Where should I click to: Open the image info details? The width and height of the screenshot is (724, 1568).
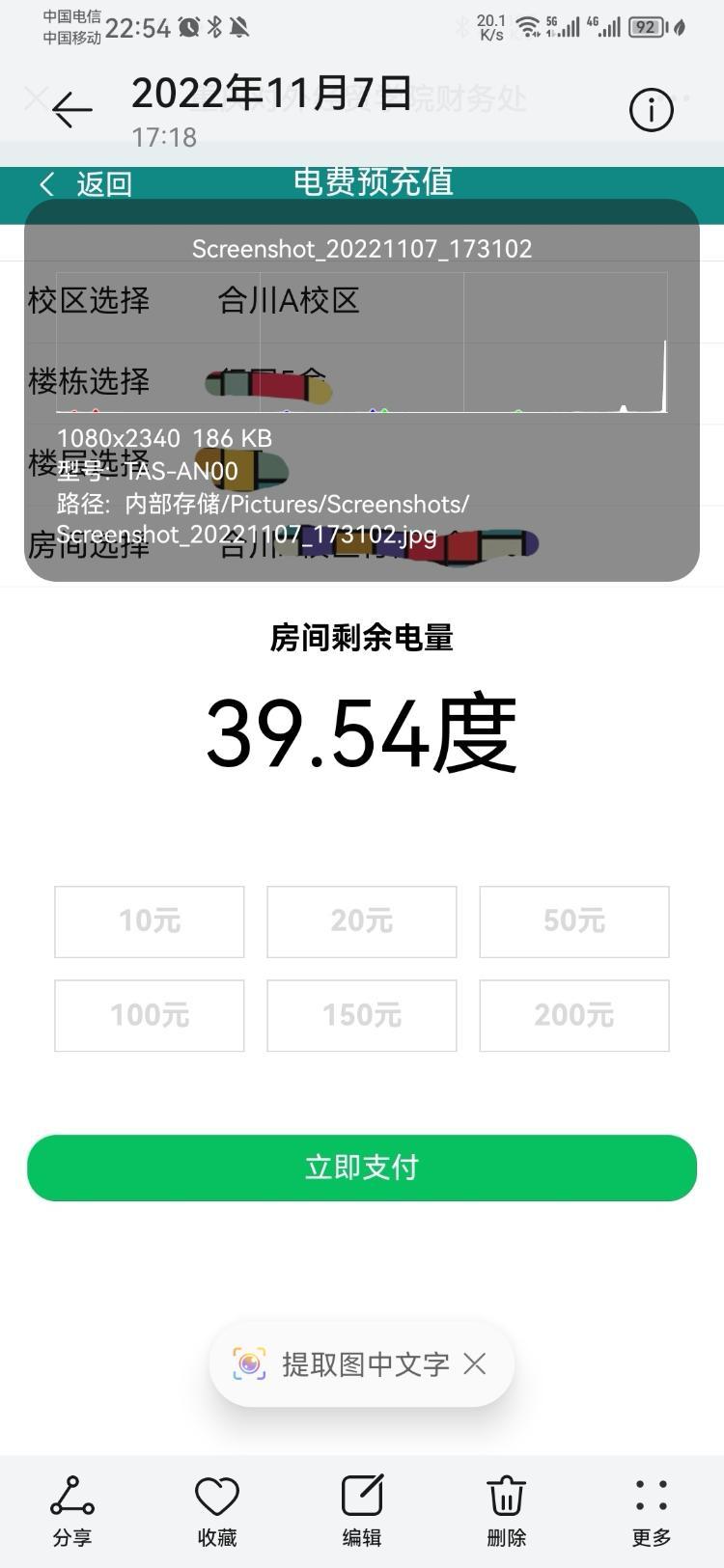pos(651,110)
